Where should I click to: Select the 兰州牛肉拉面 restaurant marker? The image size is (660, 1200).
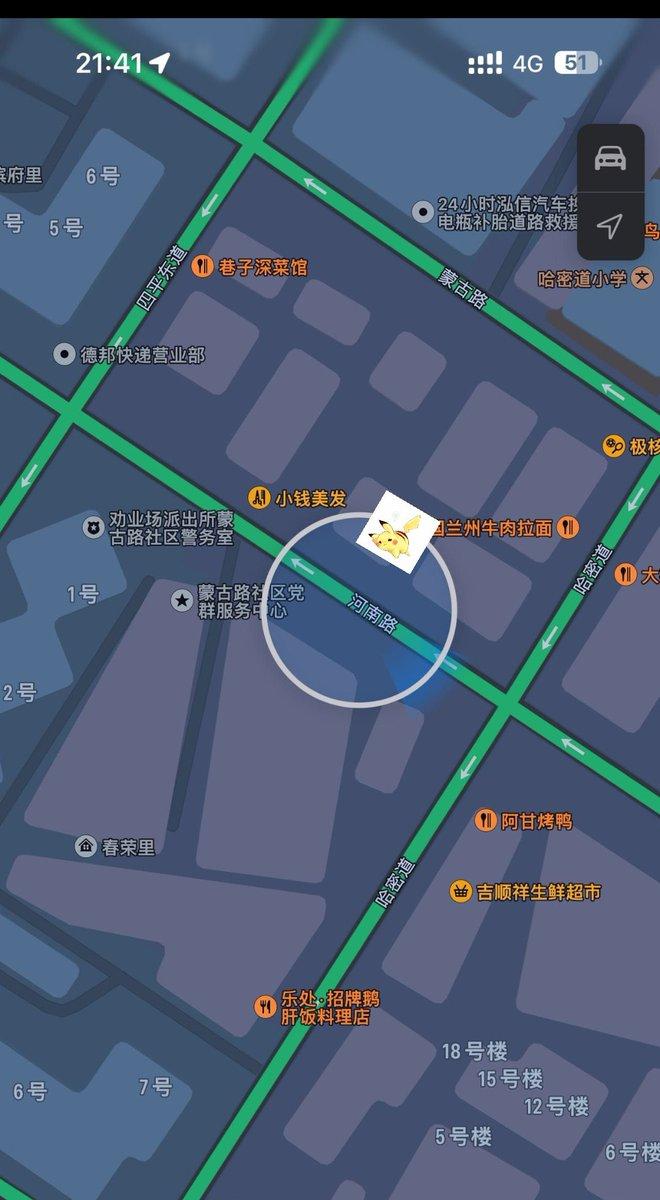point(568,527)
